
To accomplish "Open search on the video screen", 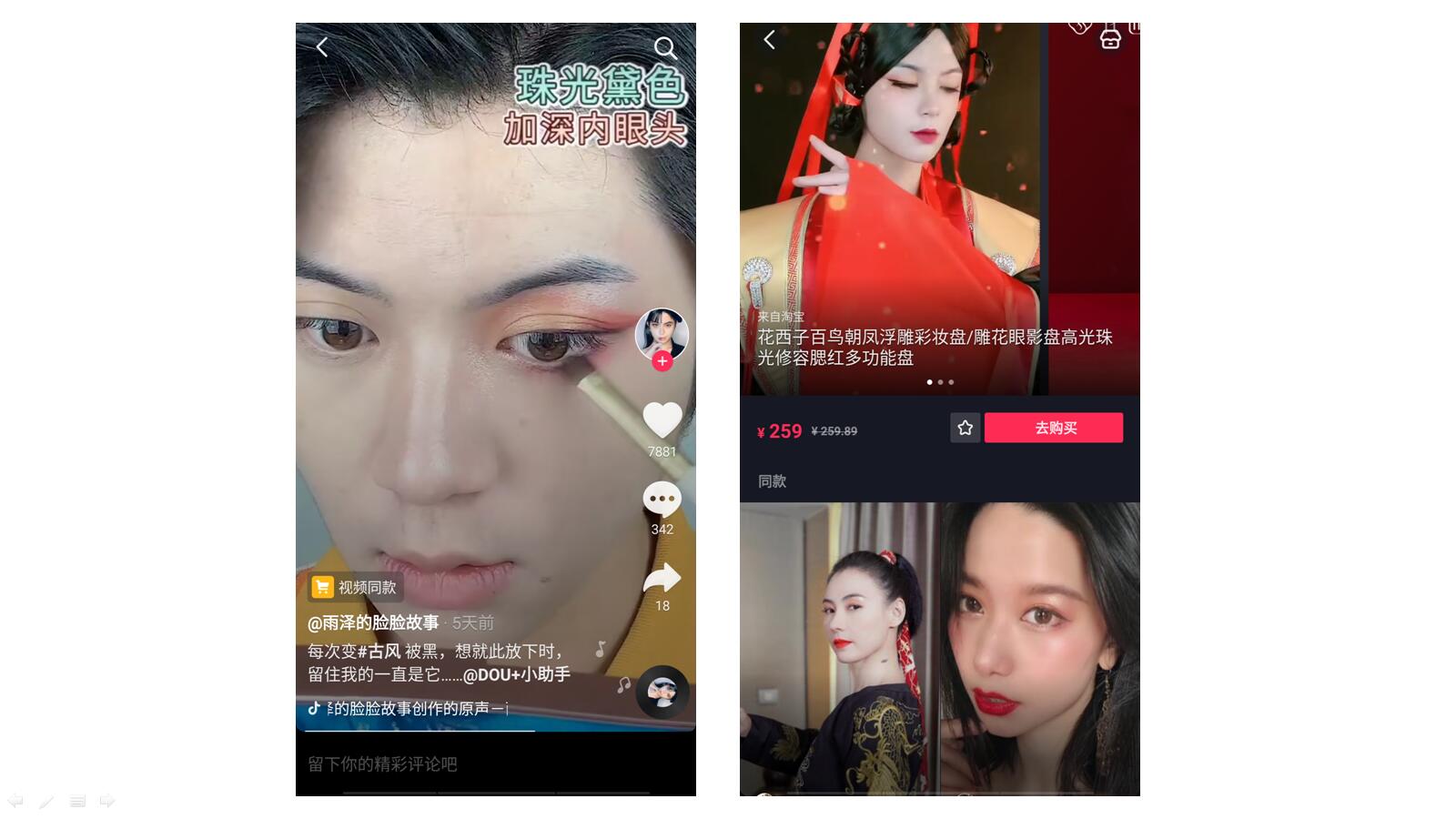I will click(x=665, y=48).
